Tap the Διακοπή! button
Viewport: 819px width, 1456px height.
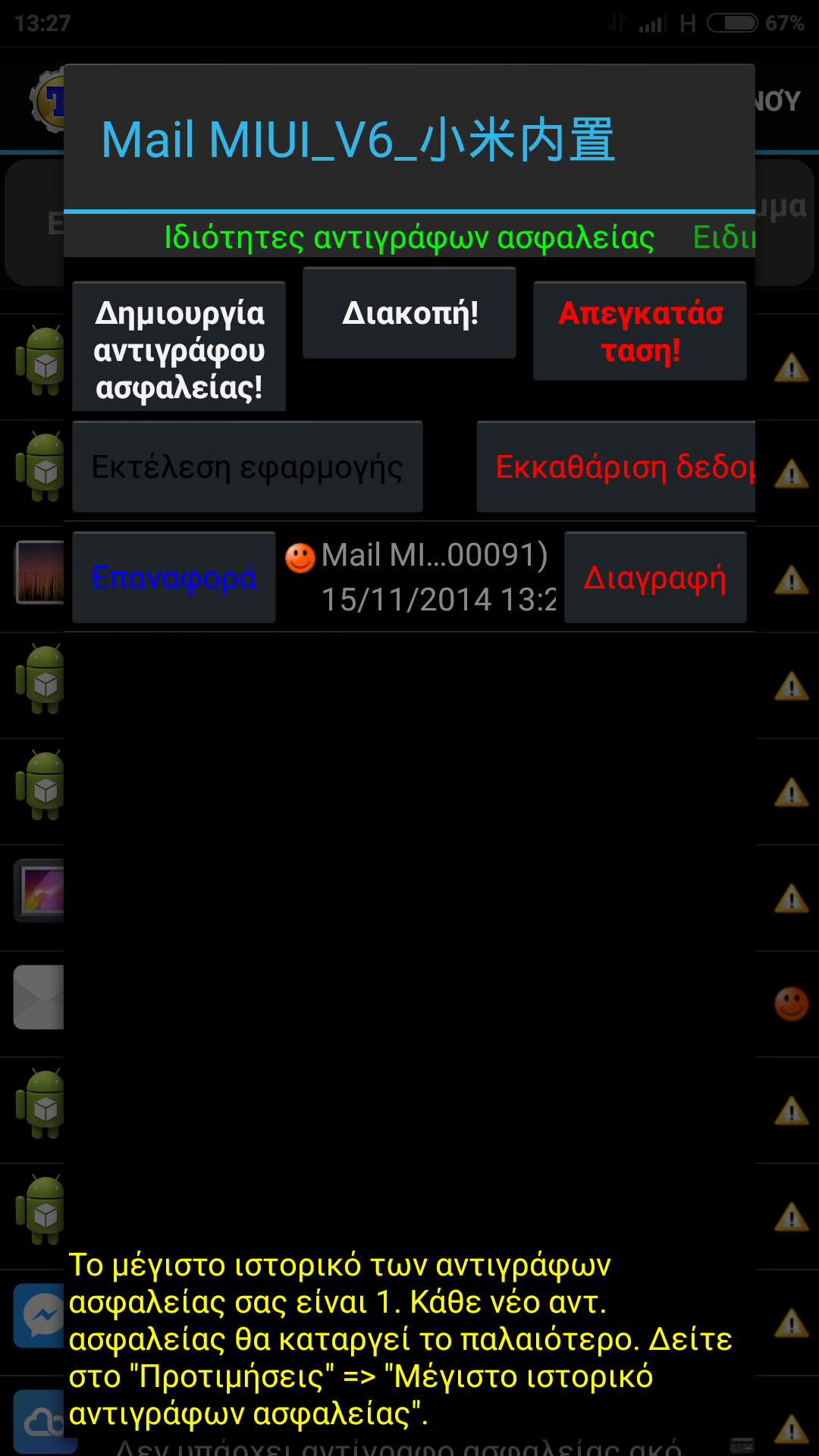click(409, 313)
